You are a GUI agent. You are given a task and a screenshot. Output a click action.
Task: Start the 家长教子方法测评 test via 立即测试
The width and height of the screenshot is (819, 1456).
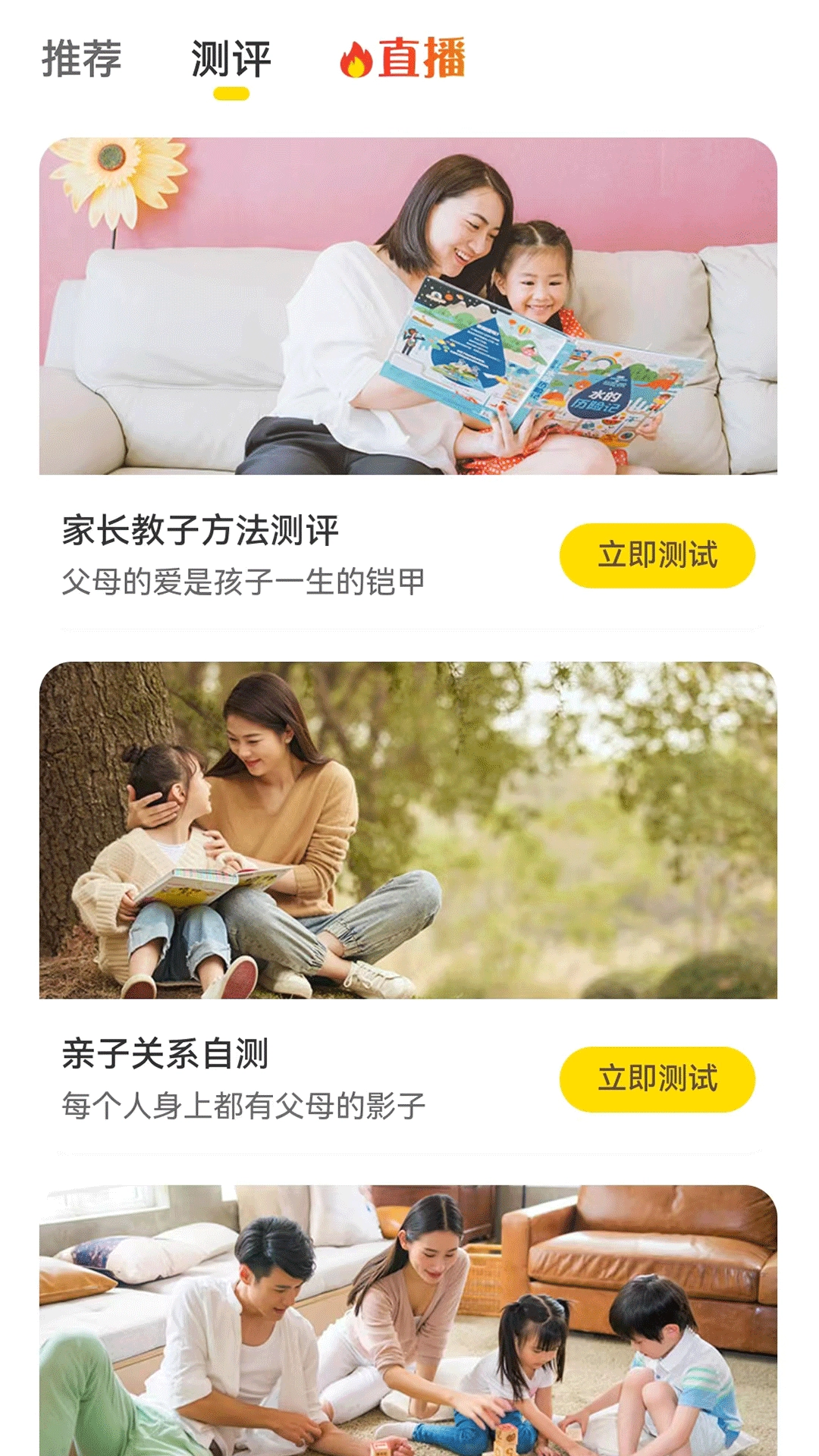pos(657,555)
